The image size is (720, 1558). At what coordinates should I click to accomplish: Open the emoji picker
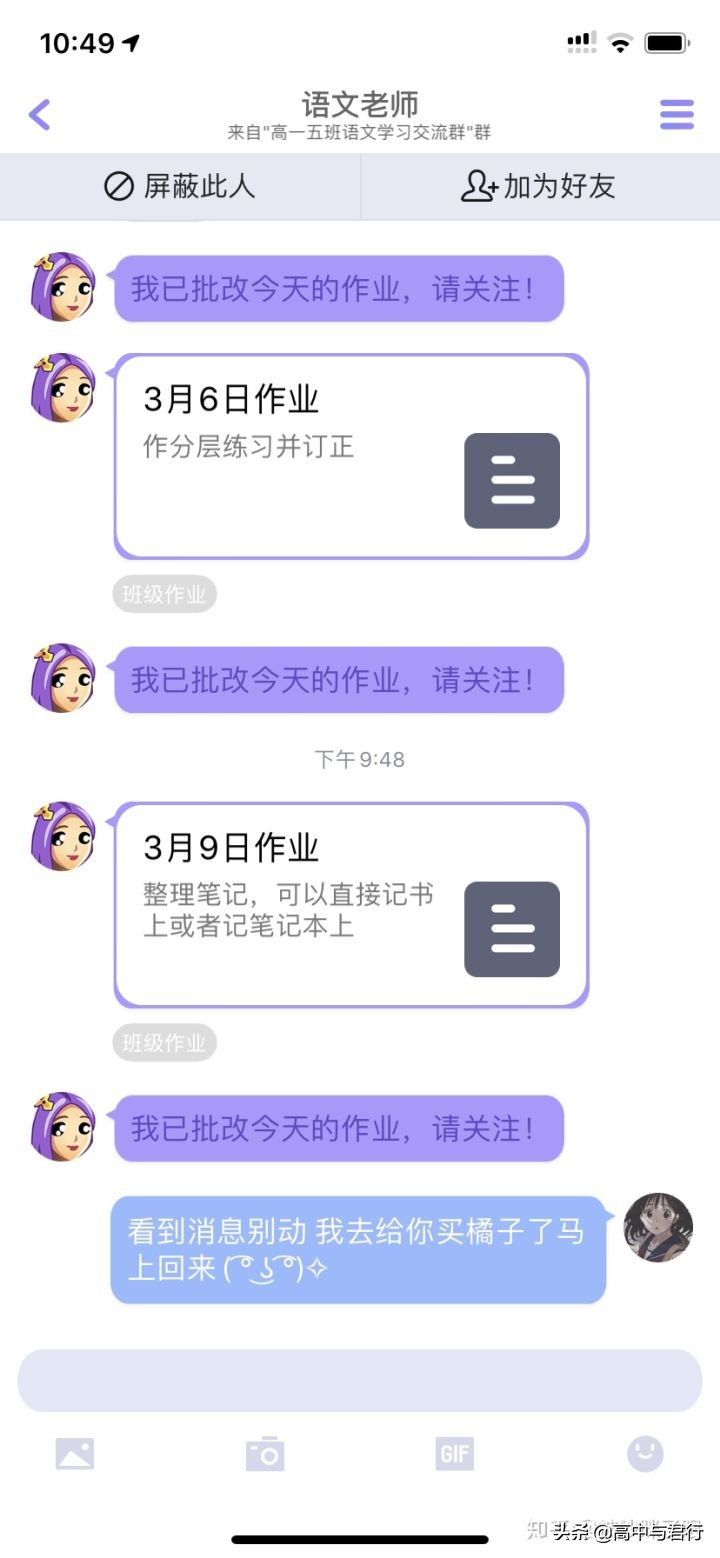(645, 1453)
